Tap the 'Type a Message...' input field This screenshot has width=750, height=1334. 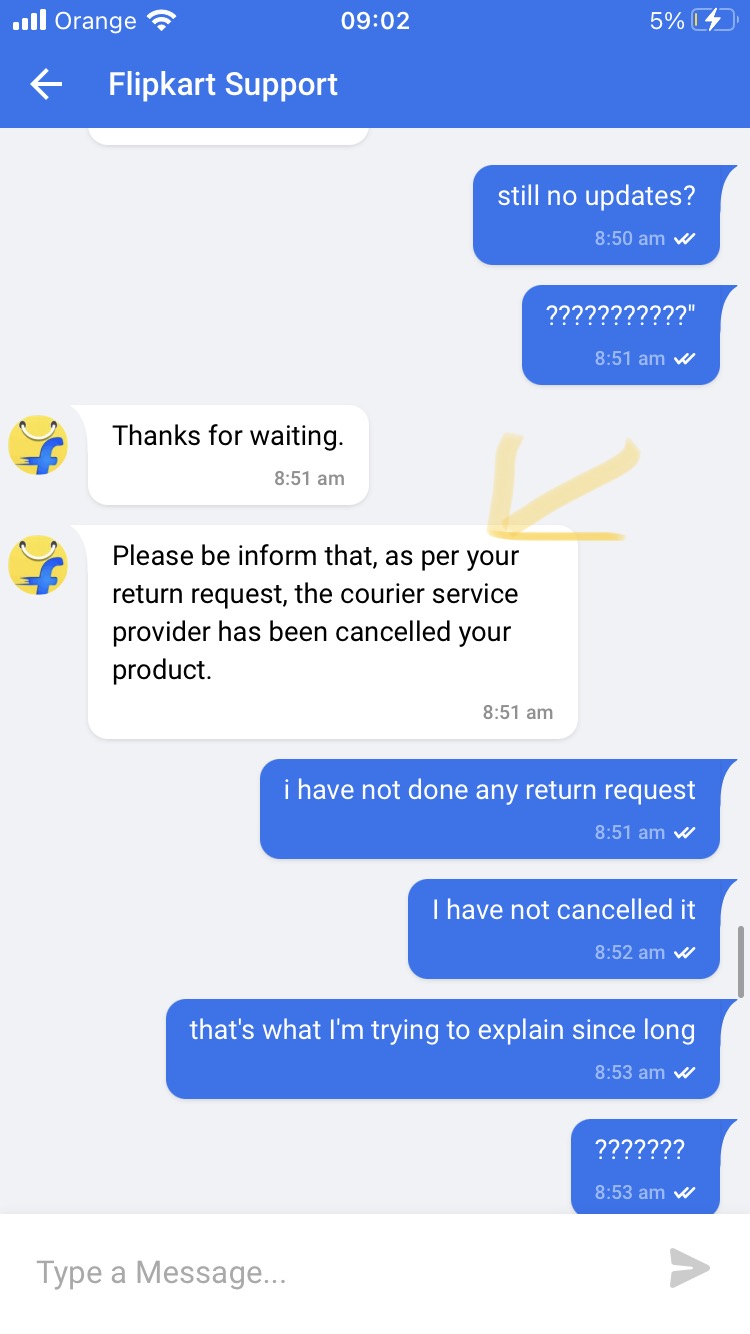click(x=300, y=1270)
